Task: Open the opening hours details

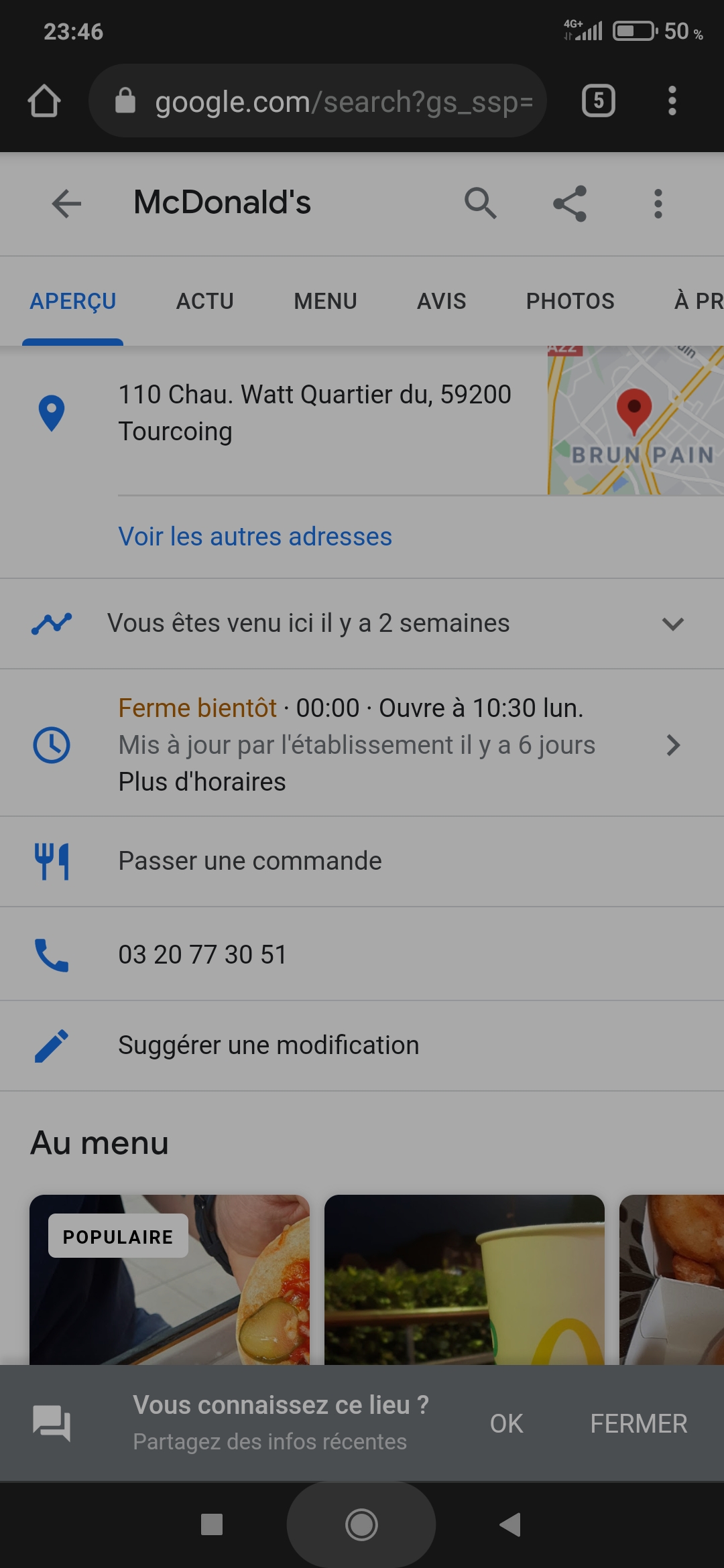Action: 673,744
